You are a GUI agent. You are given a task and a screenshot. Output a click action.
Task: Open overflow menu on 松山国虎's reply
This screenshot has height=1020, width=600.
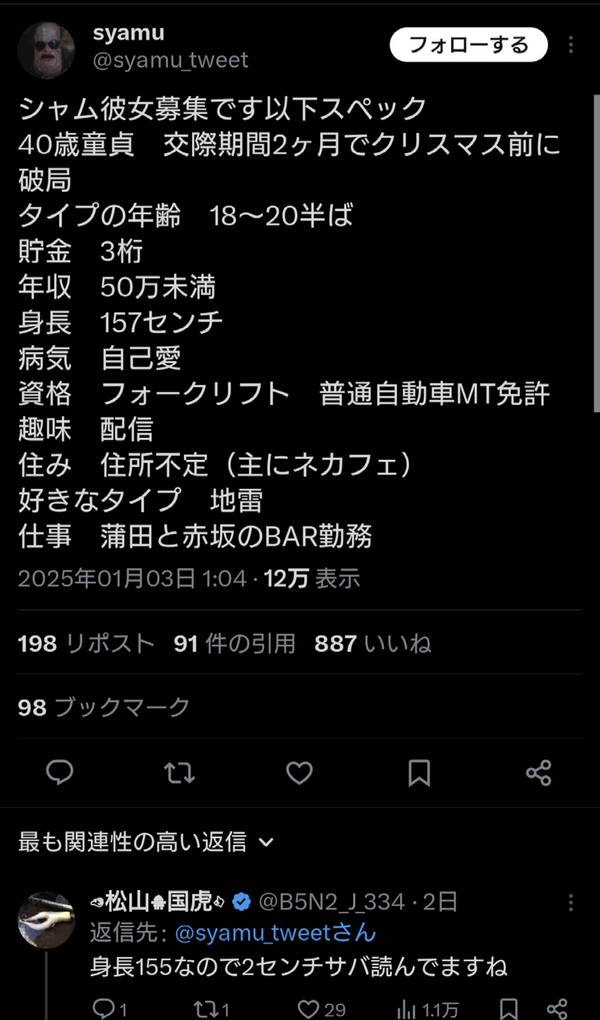click(571, 902)
